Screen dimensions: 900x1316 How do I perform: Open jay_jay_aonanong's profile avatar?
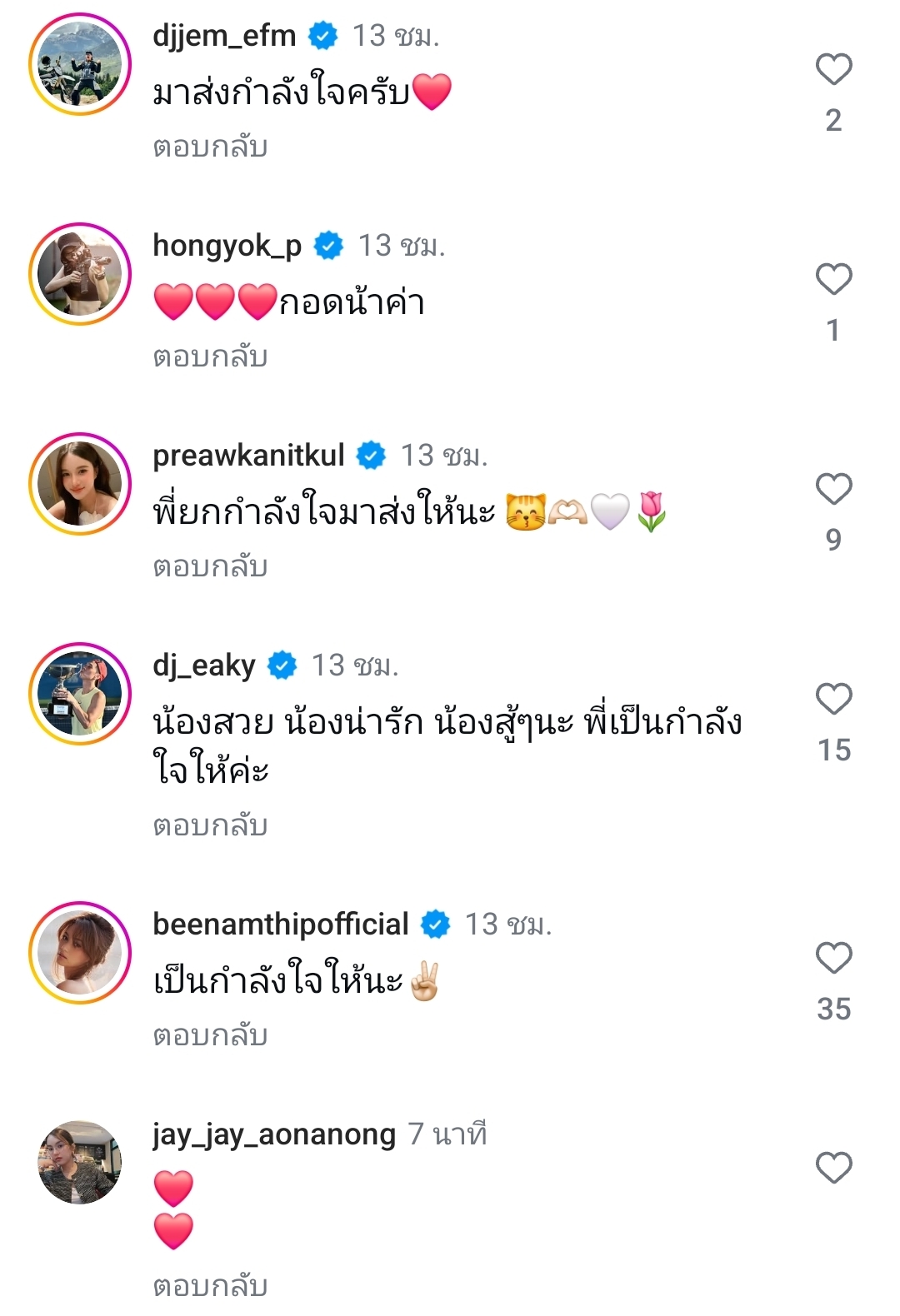(x=80, y=1163)
